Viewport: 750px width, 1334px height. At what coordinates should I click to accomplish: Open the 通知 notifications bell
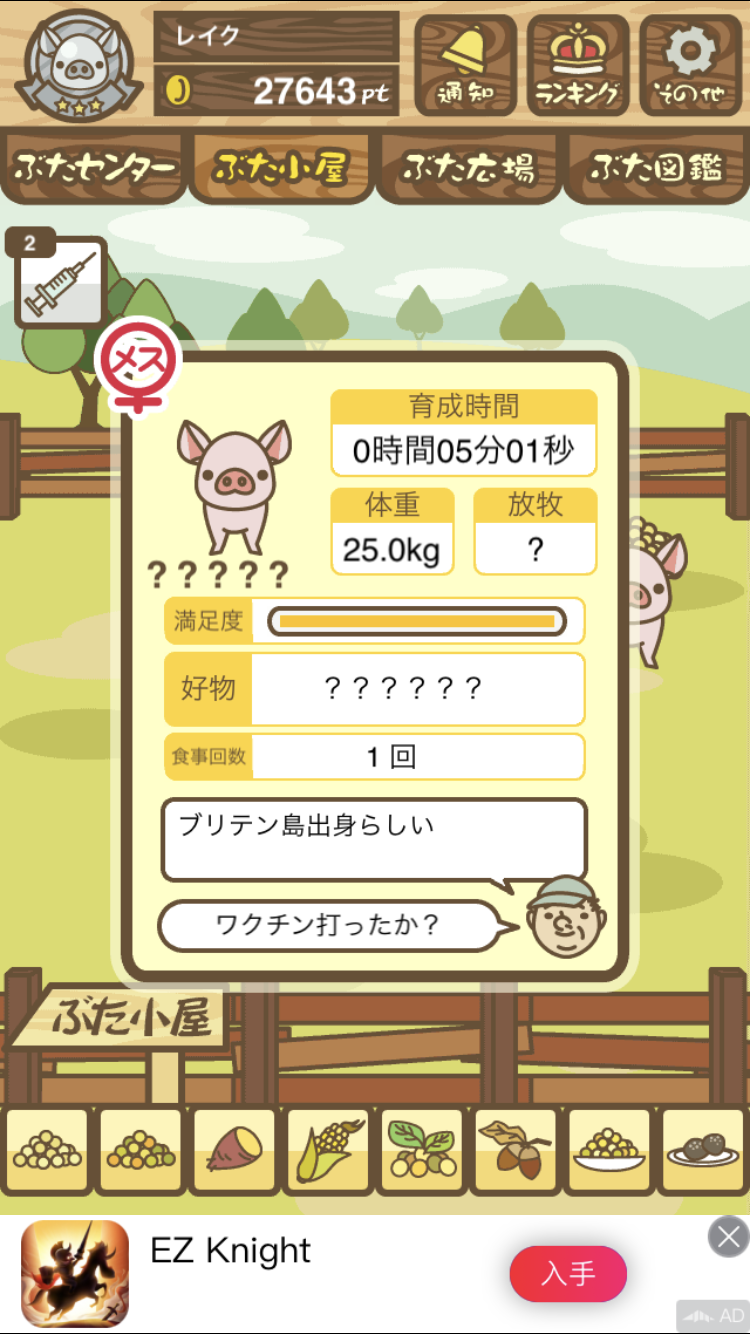[466, 66]
